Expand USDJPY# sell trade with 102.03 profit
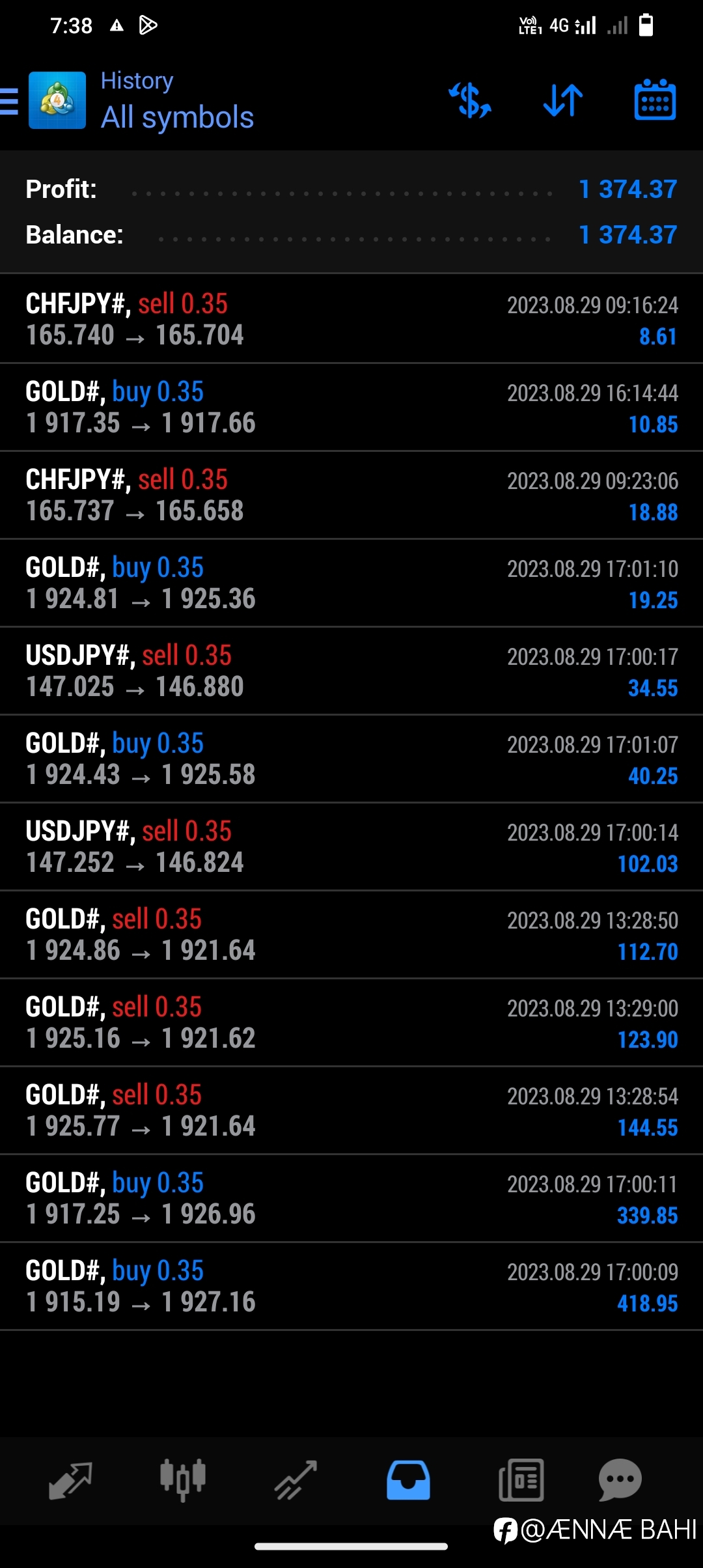Screen dimensions: 703x1568 [351, 847]
